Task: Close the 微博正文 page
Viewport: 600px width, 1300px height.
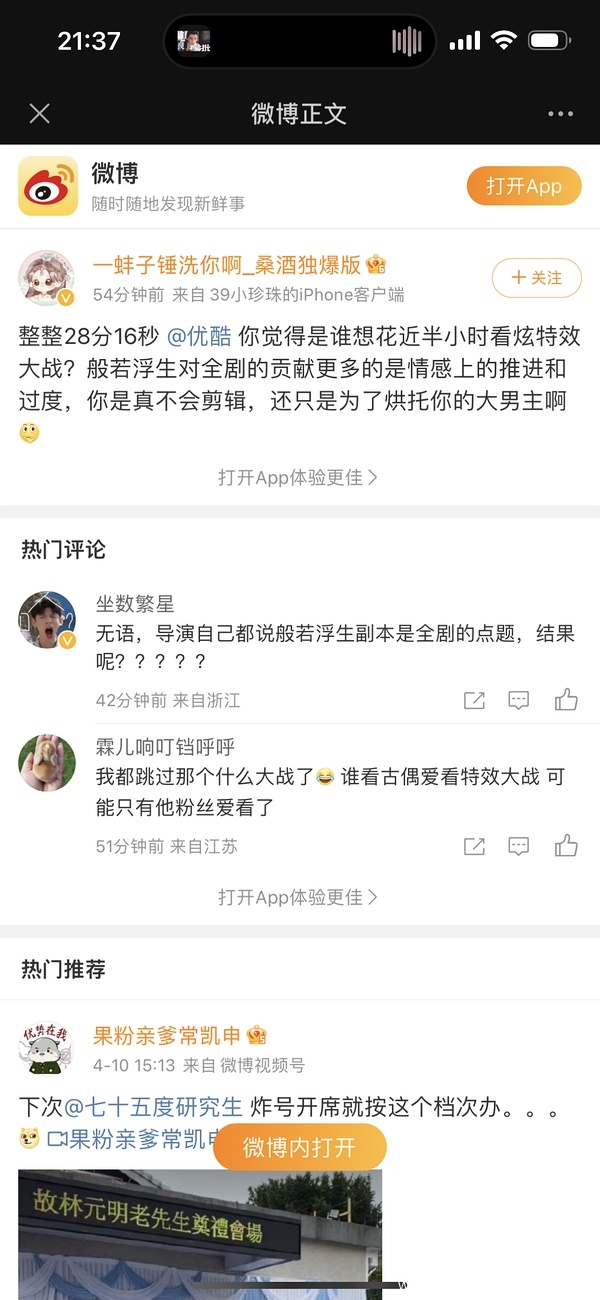Action: pos(39,113)
